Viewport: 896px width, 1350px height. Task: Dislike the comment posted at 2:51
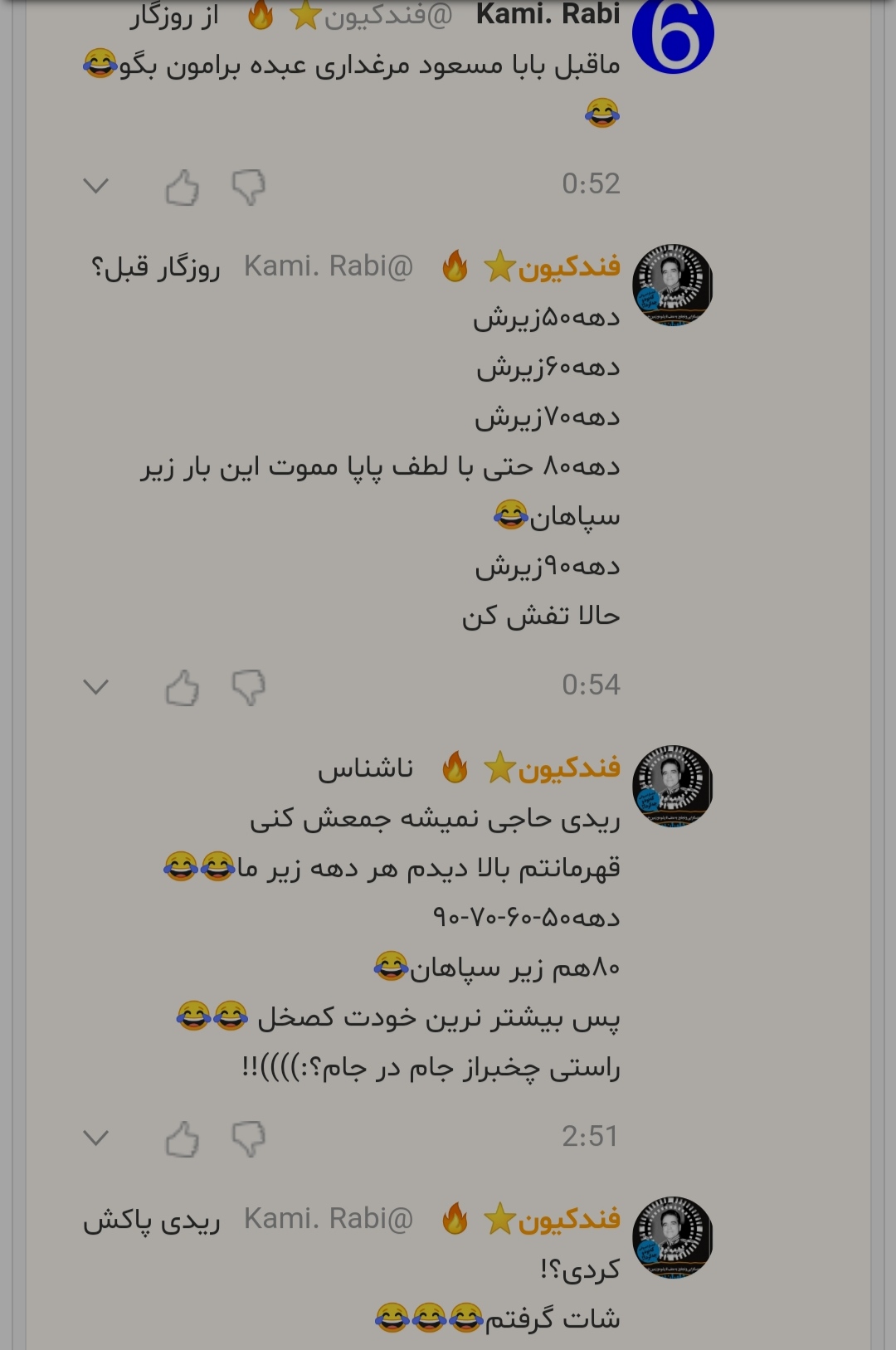[x=248, y=1139]
